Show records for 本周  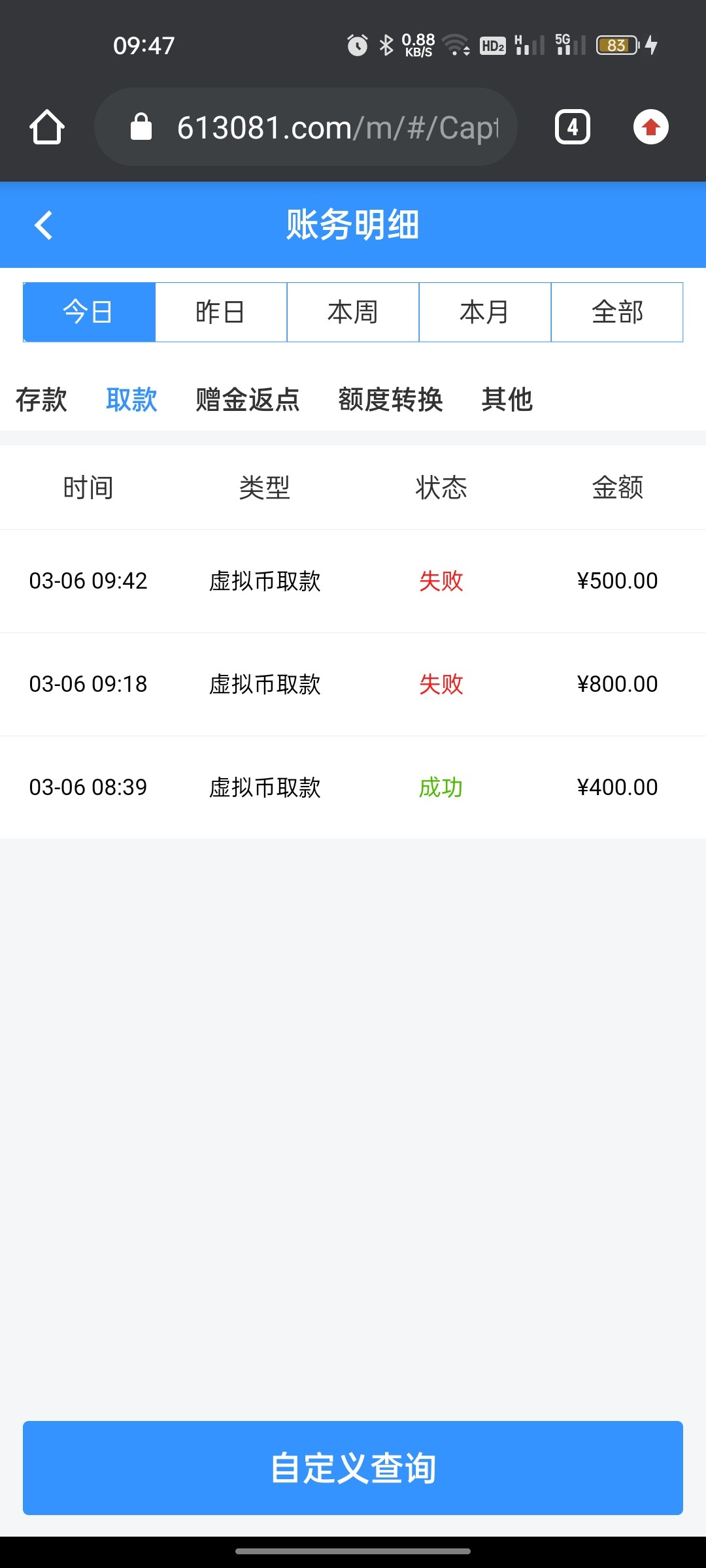[353, 312]
